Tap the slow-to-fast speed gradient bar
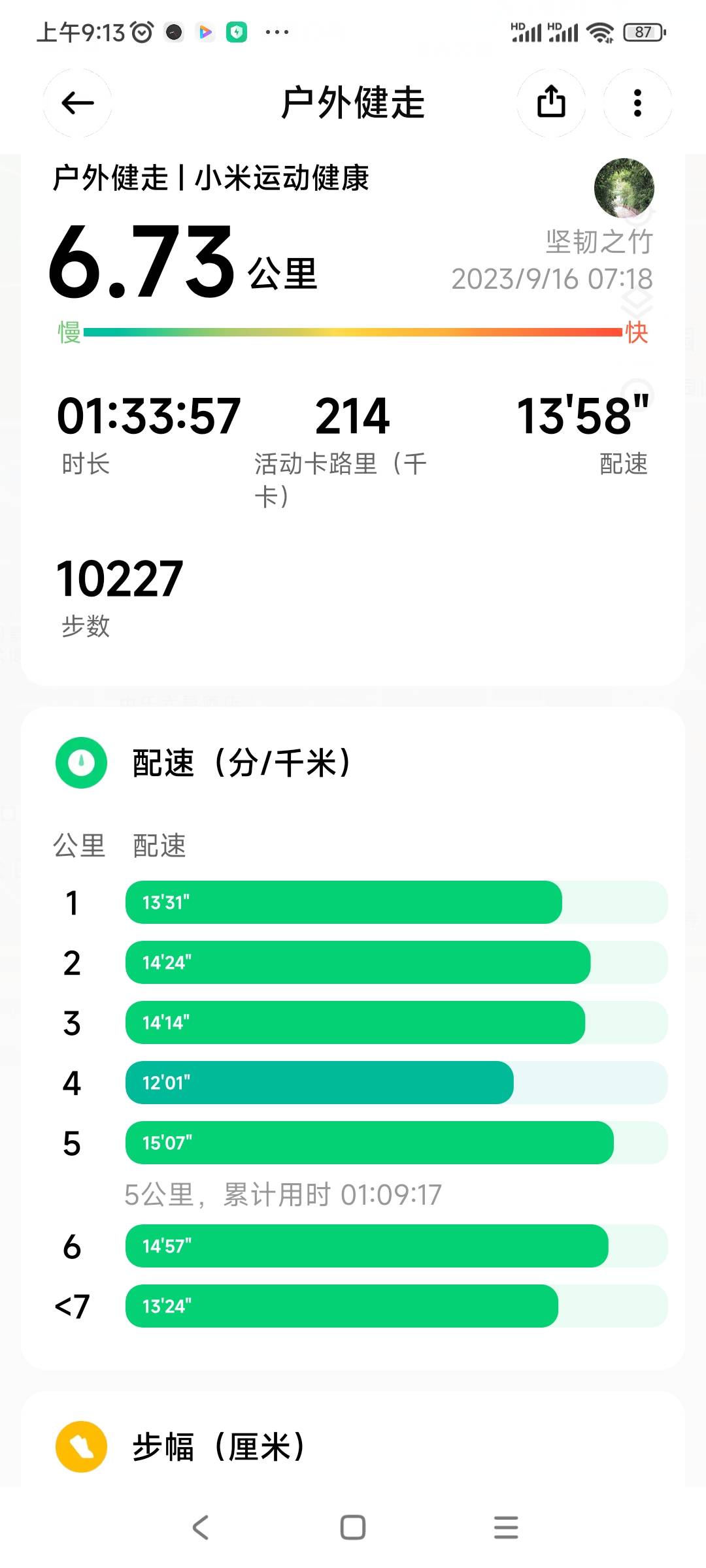The width and height of the screenshot is (706, 1568). click(353, 333)
